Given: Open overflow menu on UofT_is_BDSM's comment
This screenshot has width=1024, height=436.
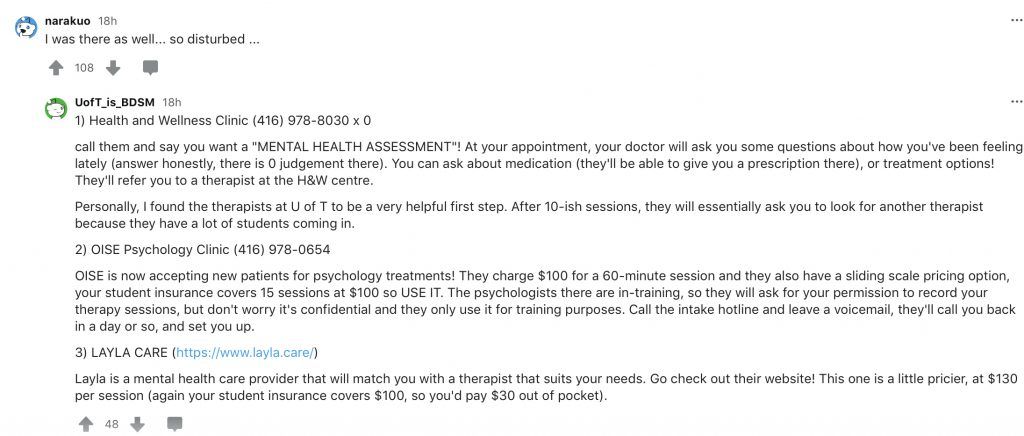Looking at the screenshot, I should point(1016,102).
